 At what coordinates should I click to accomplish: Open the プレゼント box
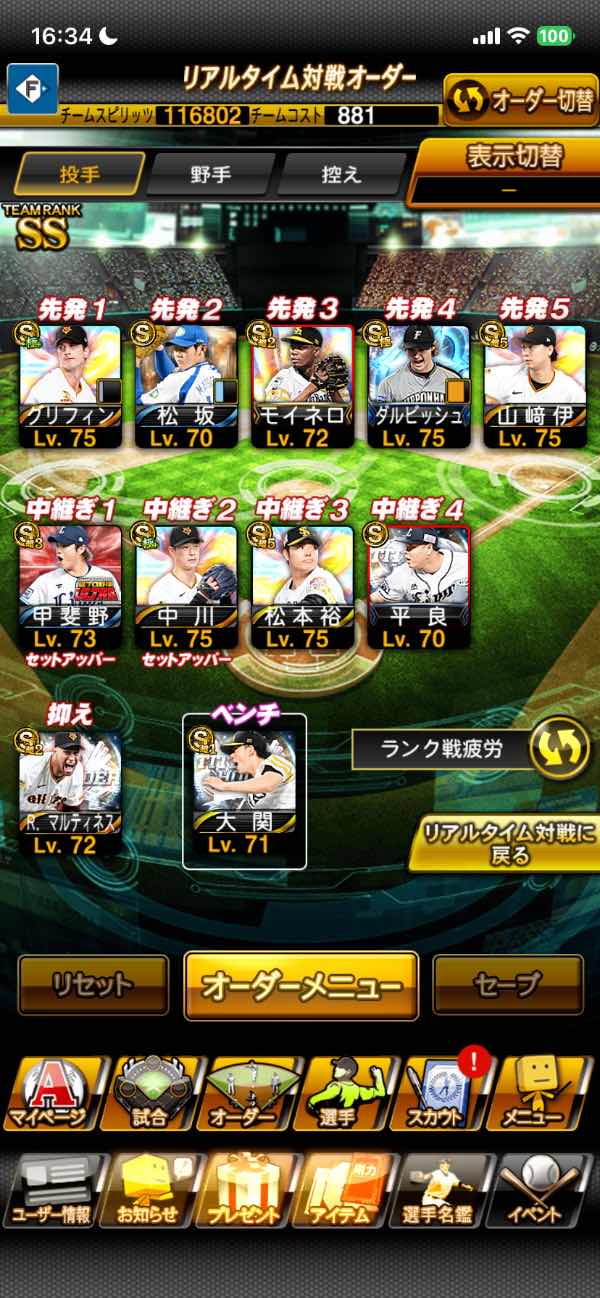(x=246, y=1190)
